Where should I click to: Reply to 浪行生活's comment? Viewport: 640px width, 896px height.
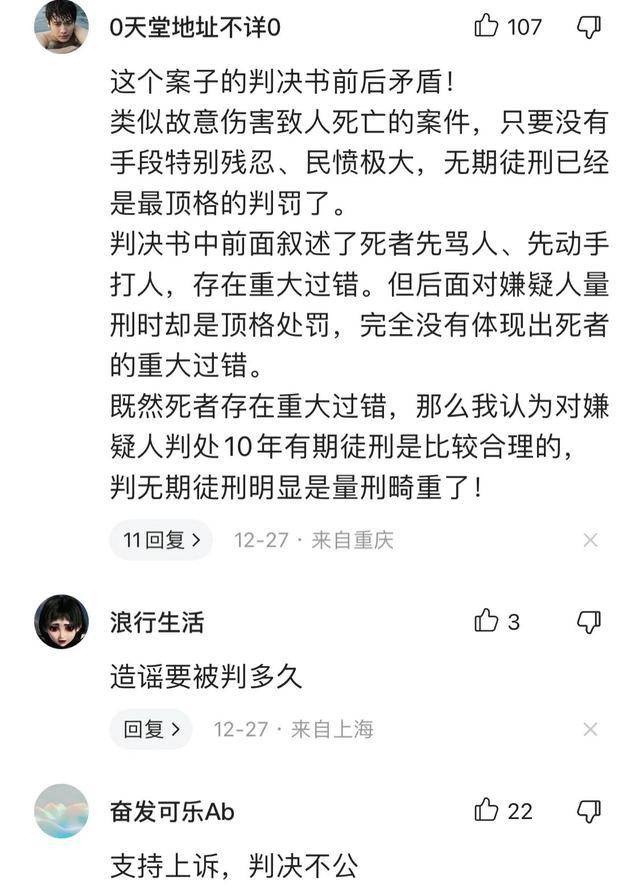150,729
